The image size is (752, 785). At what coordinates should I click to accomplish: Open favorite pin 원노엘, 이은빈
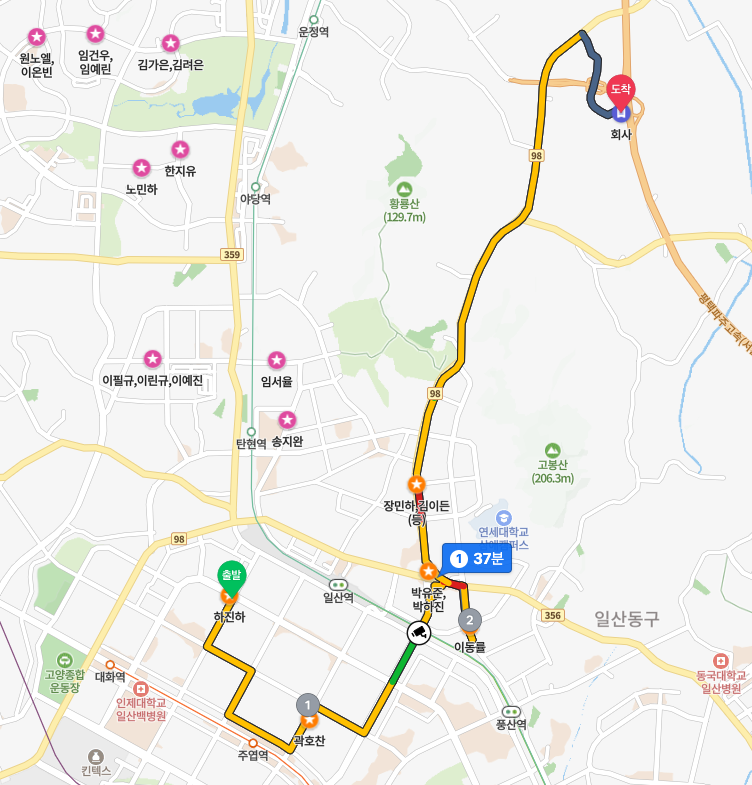pos(36,37)
